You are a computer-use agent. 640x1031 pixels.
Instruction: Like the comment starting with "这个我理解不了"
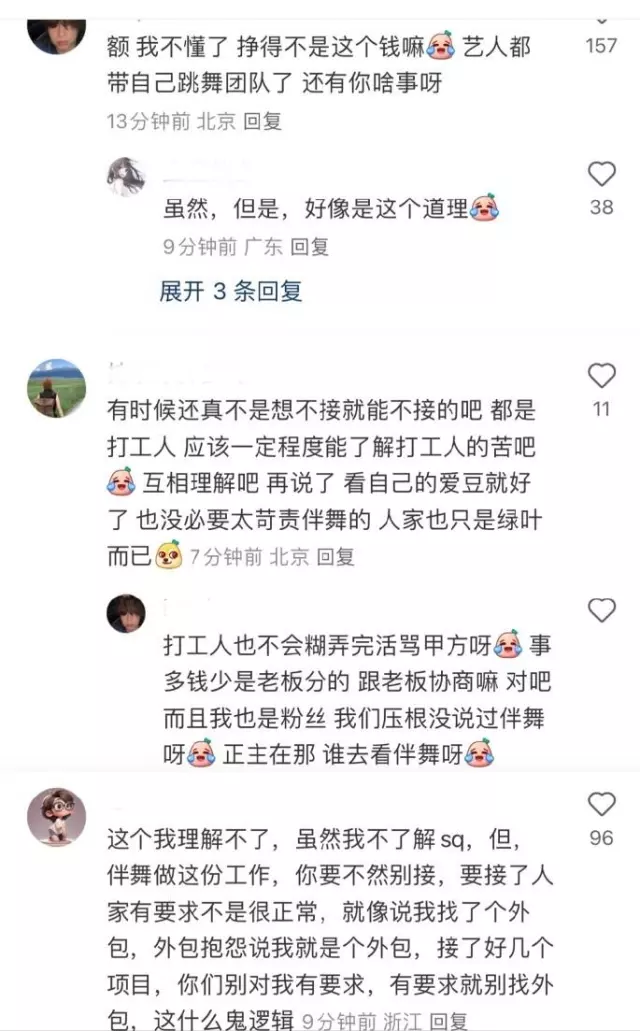click(601, 804)
